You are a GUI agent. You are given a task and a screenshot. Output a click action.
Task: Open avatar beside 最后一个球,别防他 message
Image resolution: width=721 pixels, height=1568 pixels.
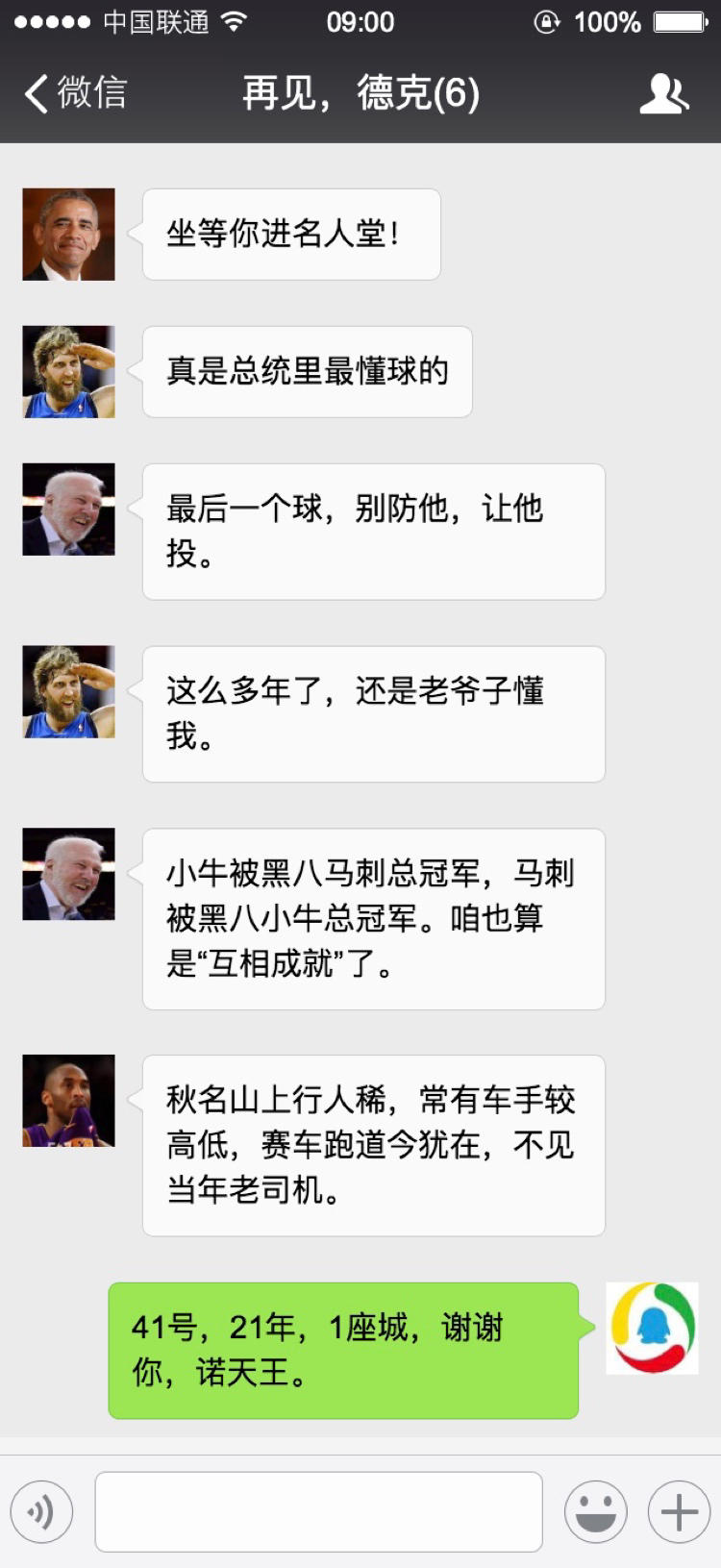(68, 510)
